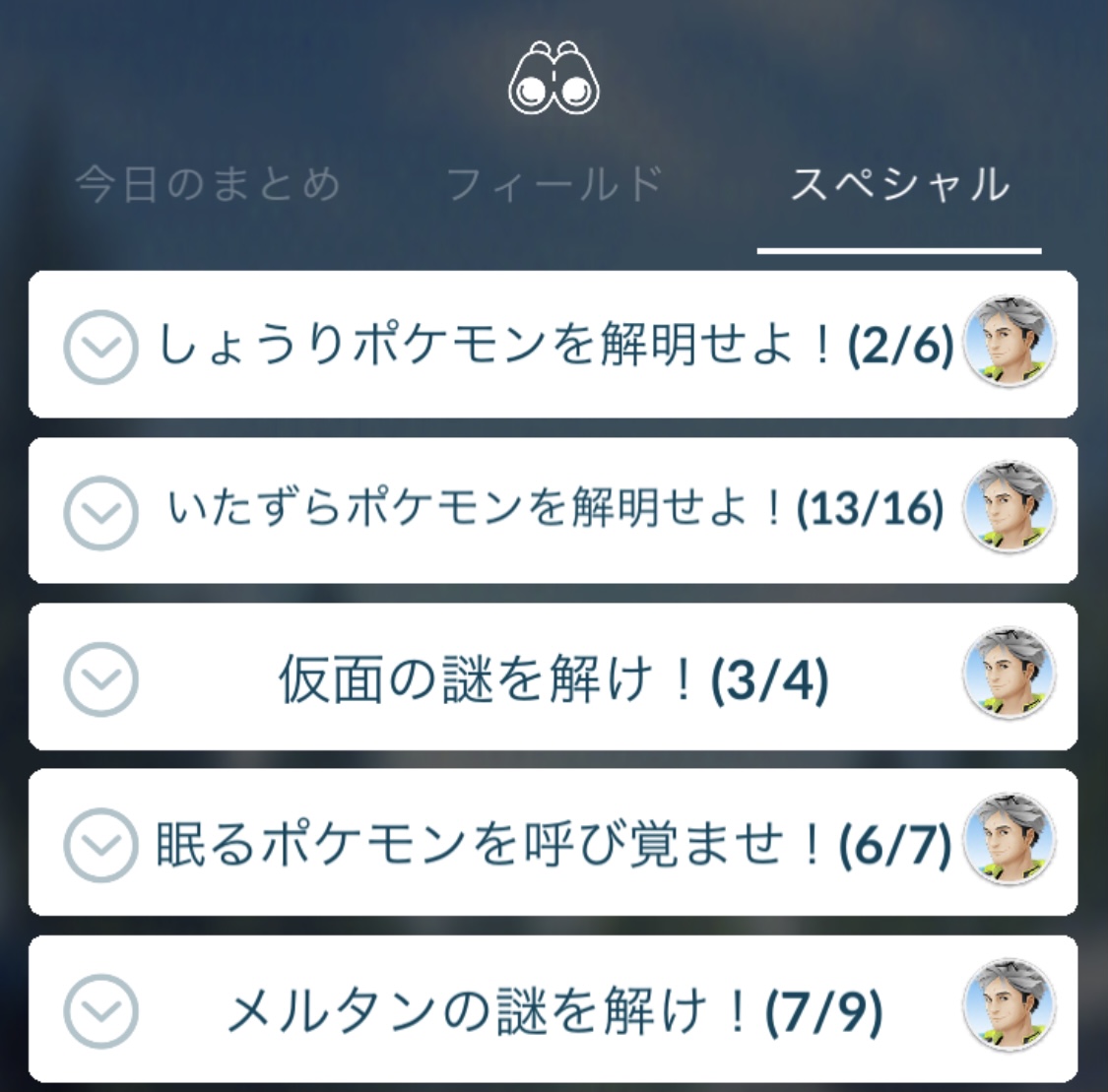The width and height of the screenshot is (1108, 1092).
Task: Expand いたずらポケモンを解明せよ！ research
Action: click(100, 511)
